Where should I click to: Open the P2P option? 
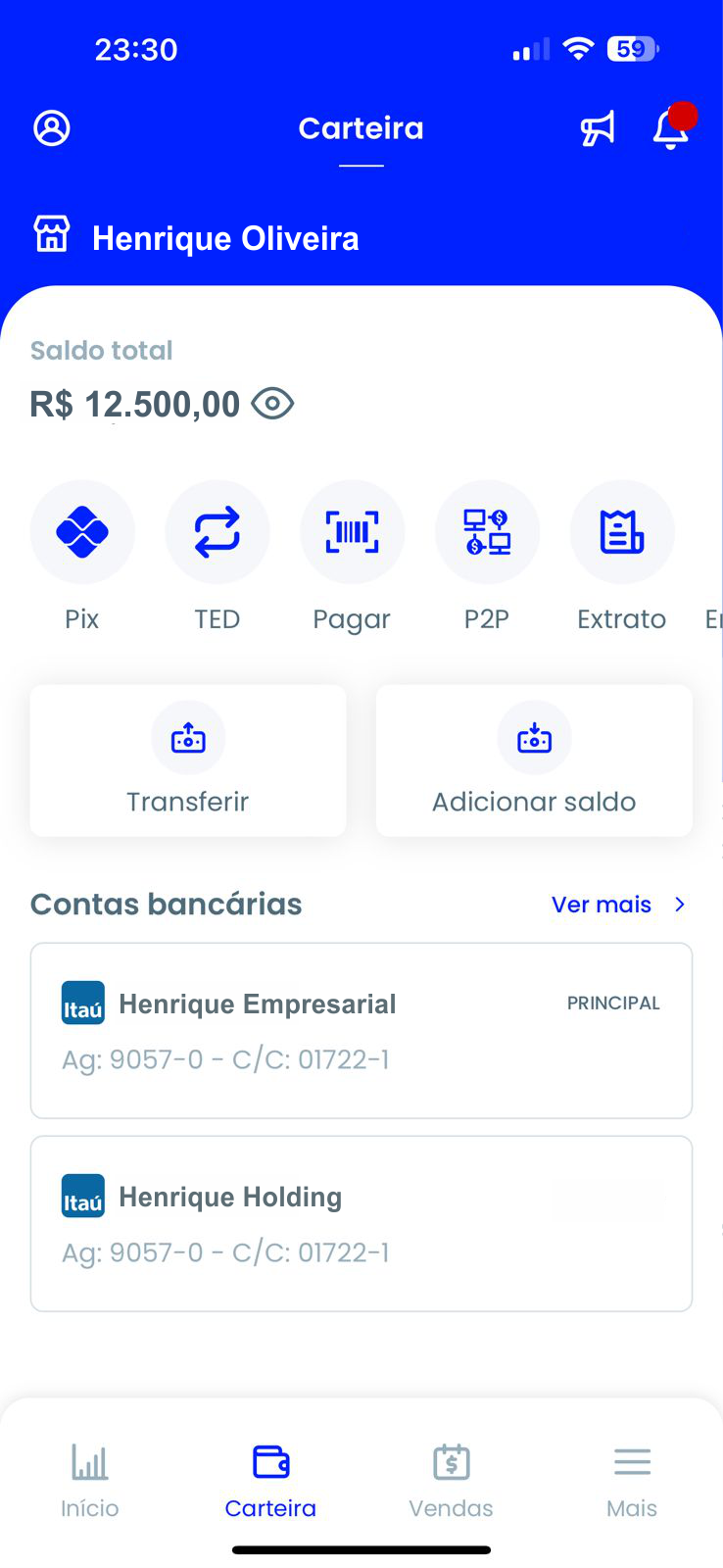click(487, 532)
